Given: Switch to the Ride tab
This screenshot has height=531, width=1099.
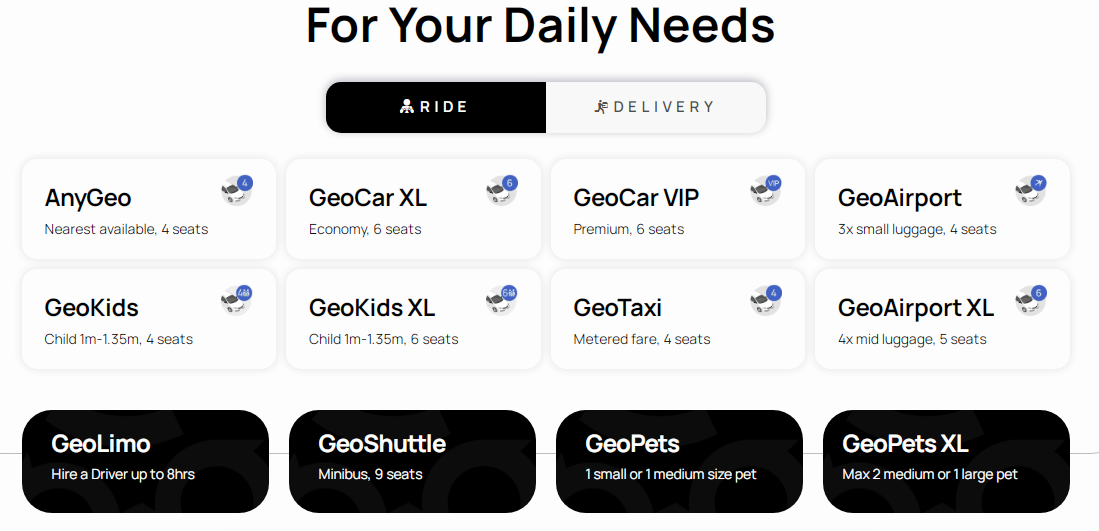Looking at the screenshot, I should click(435, 107).
